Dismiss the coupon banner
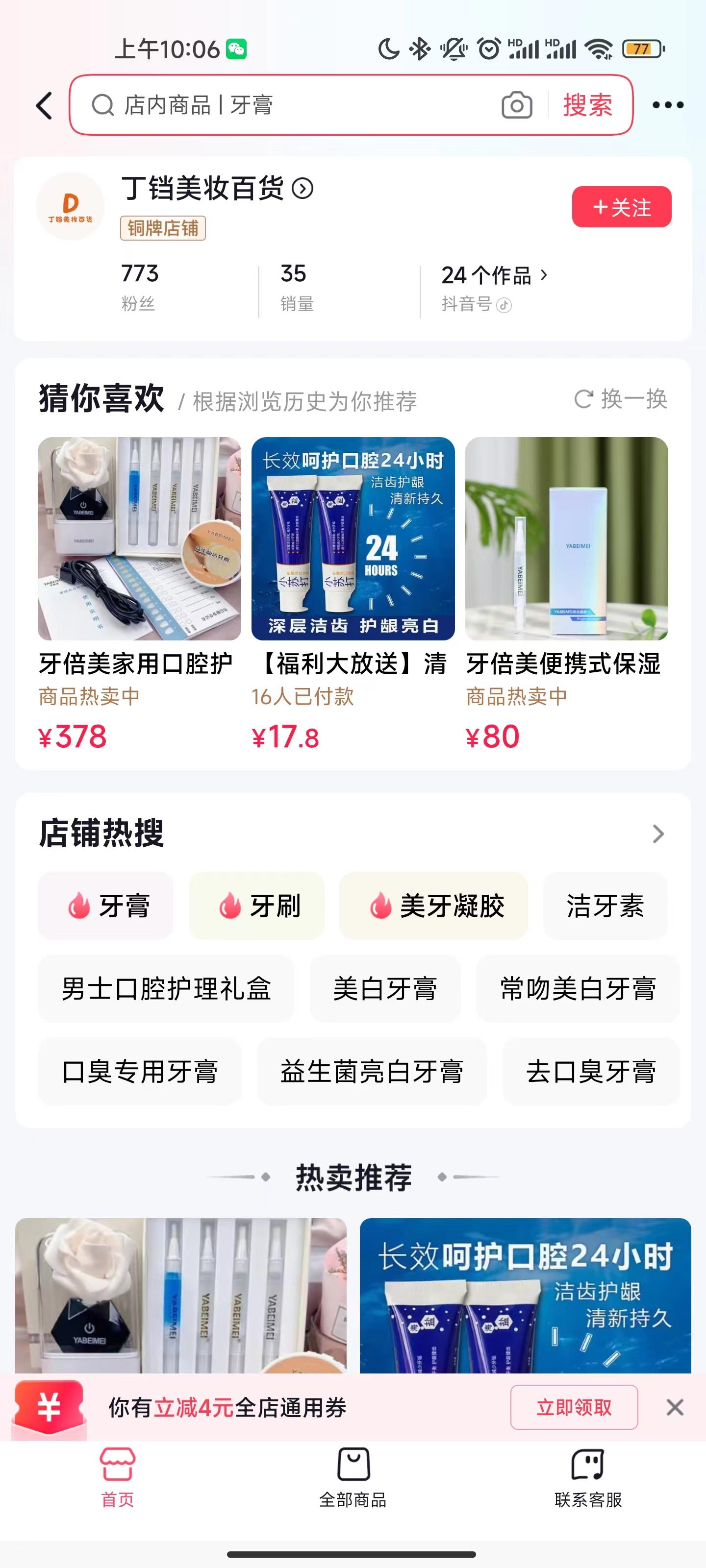The height and width of the screenshot is (1568, 706). (x=674, y=1407)
